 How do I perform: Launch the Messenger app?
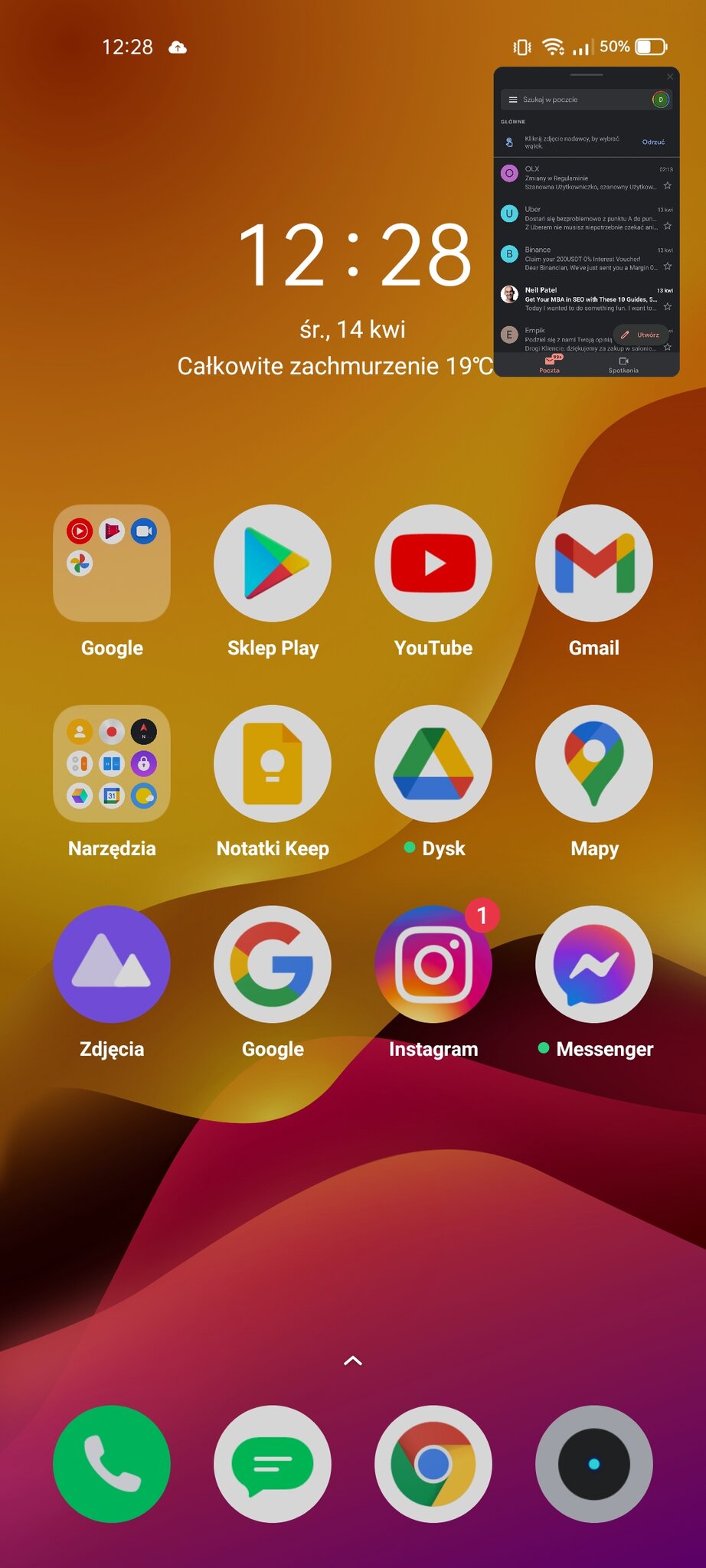(x=594, y=965)
